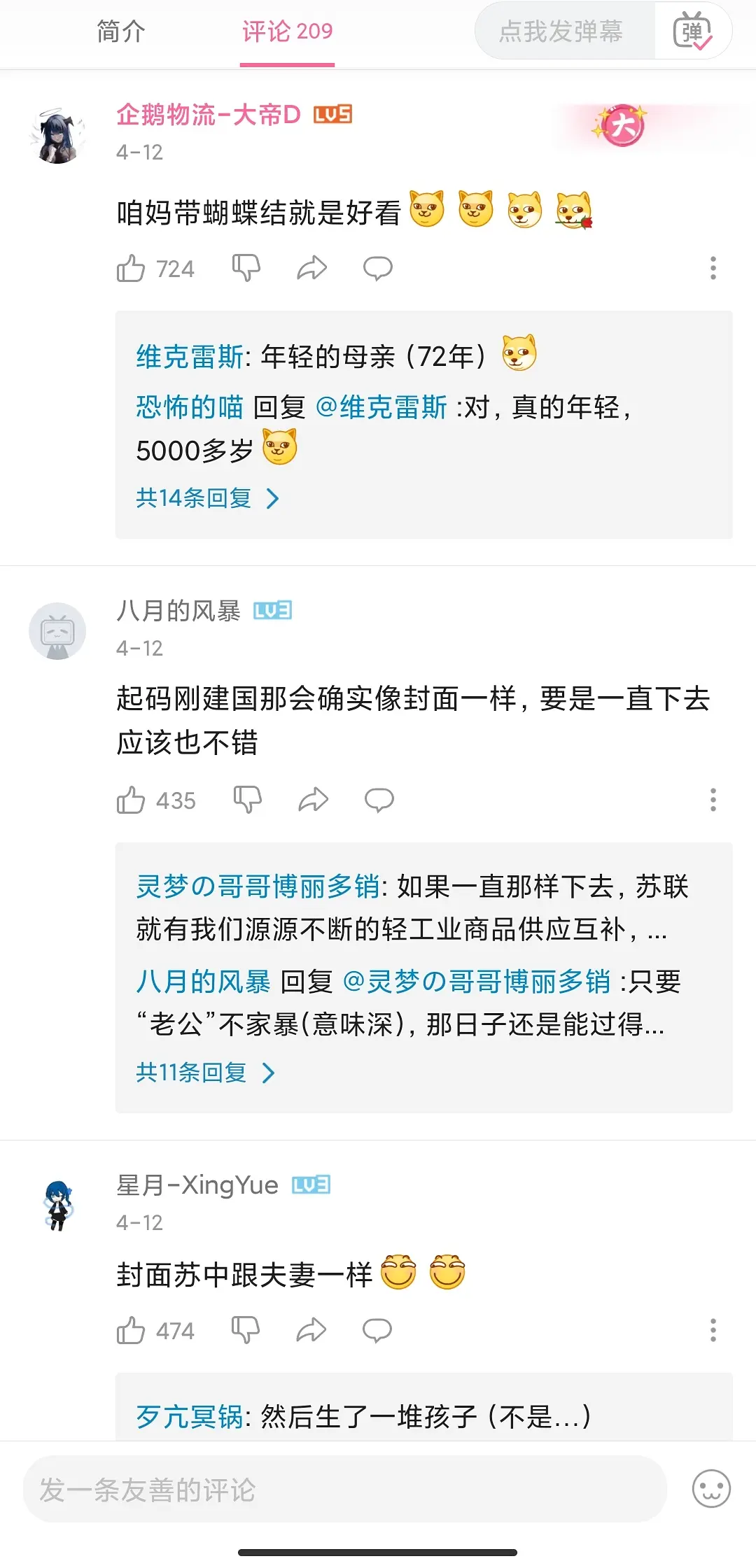
Task: Switch to the 简介 tab
Action: click(x=120, y=31)
